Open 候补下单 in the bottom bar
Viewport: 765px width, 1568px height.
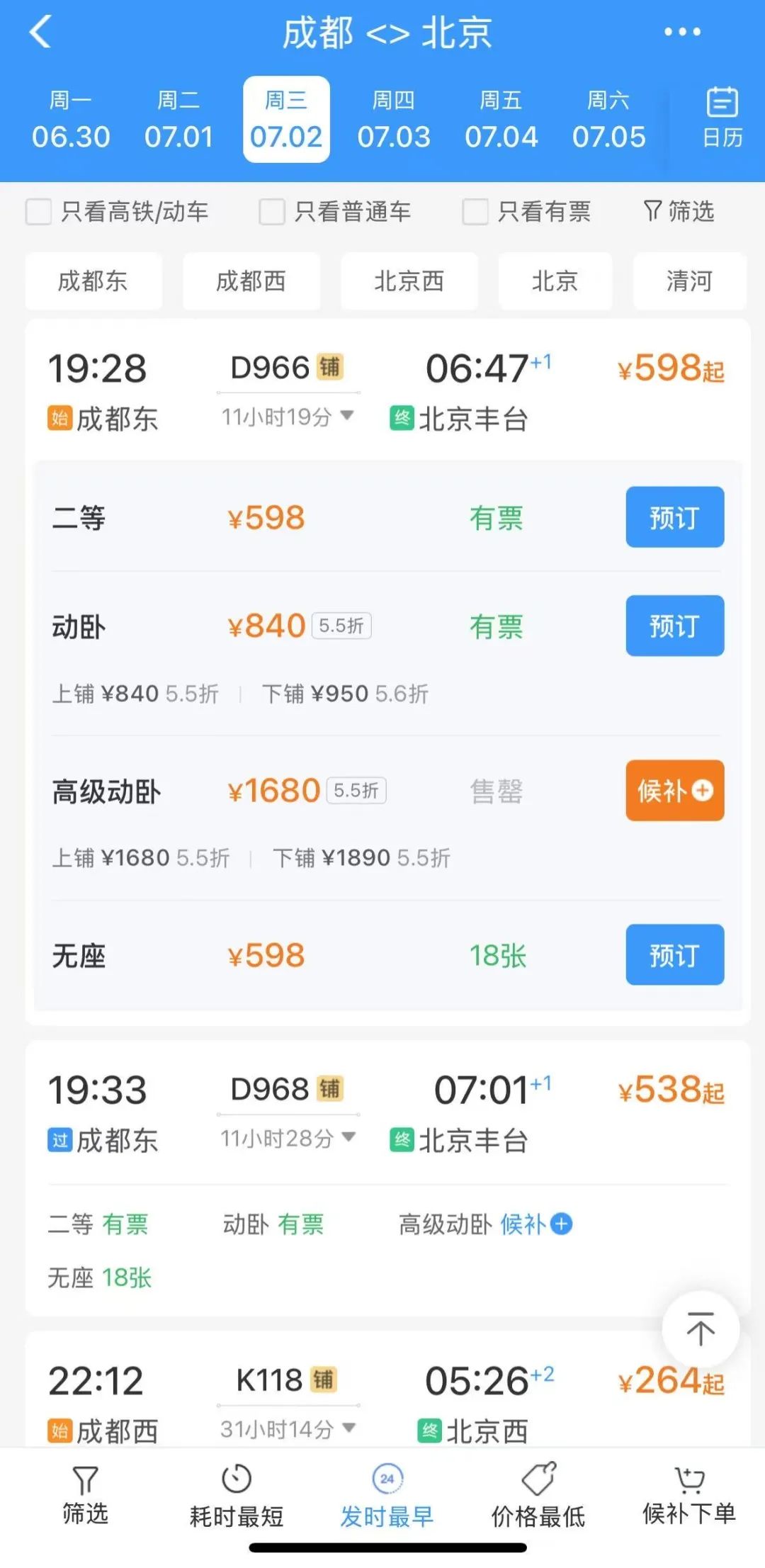[x=688, y=1496]
